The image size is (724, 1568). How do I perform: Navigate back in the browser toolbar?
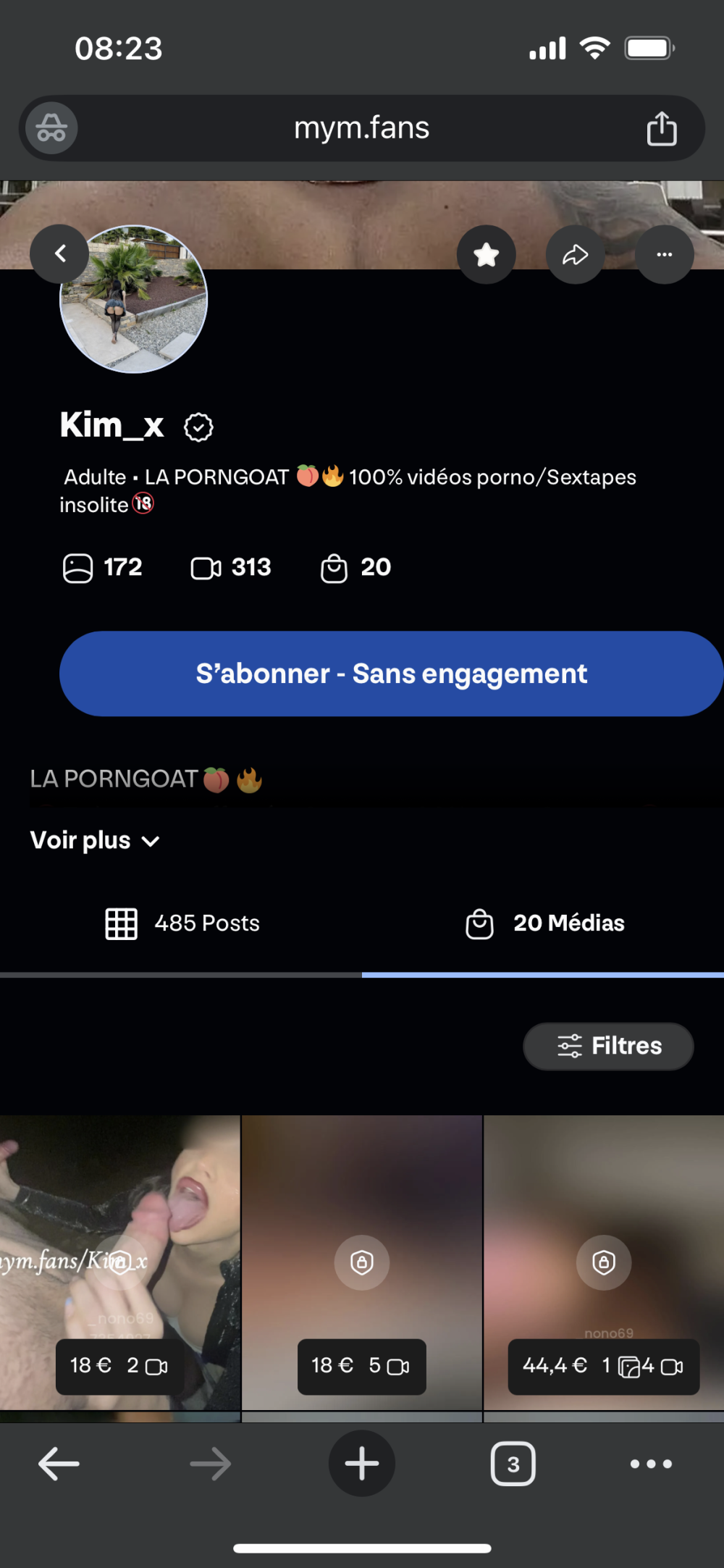coord(59,1464)
